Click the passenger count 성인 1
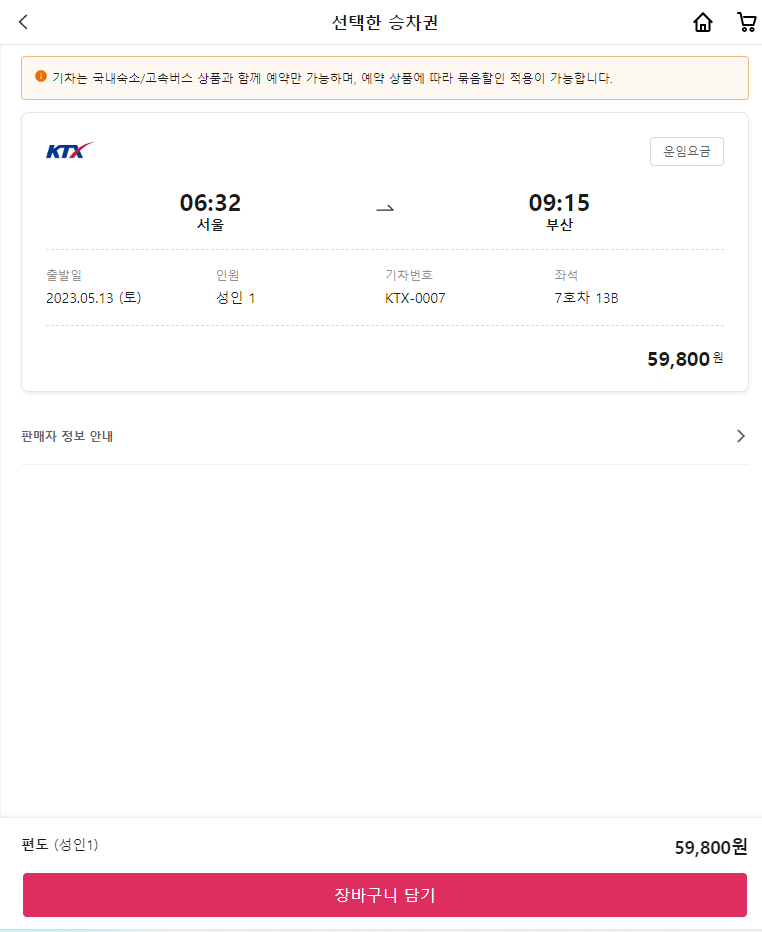The image size is (762, 932). pos(236,298)
